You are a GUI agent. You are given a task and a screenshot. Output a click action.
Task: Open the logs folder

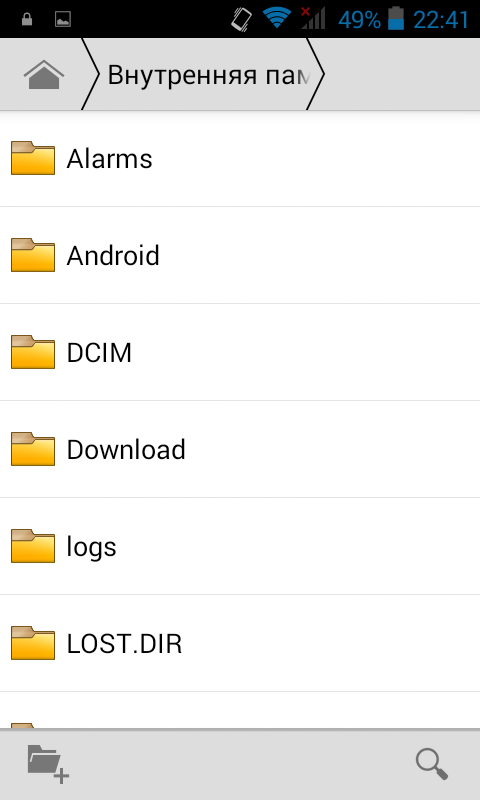240,546
